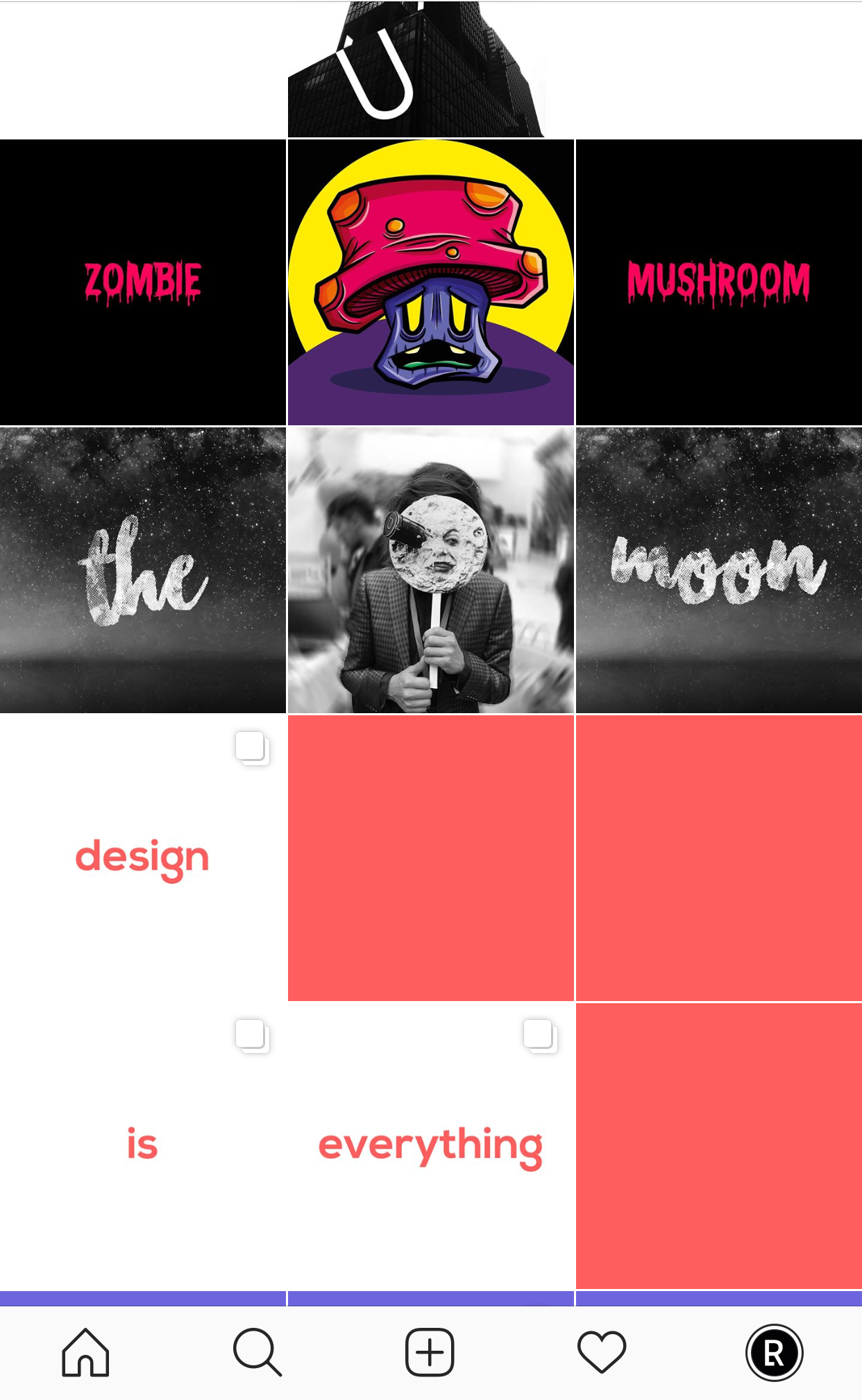Open the 'is' carousel post
The image size is (862, 1400).
click(x=143, y=1146)
